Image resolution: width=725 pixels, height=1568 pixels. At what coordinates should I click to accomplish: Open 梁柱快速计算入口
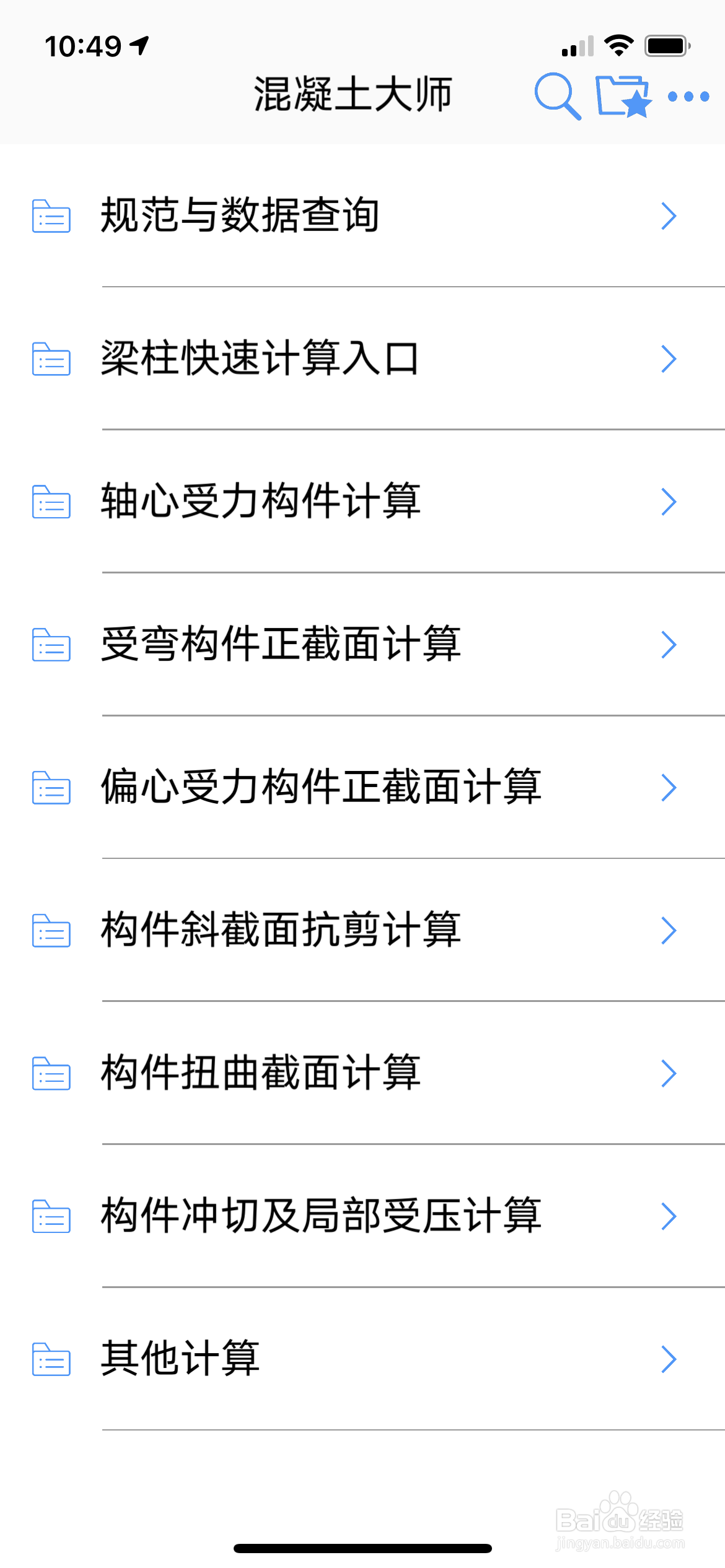pyautogui.click(x=362, y=359)
